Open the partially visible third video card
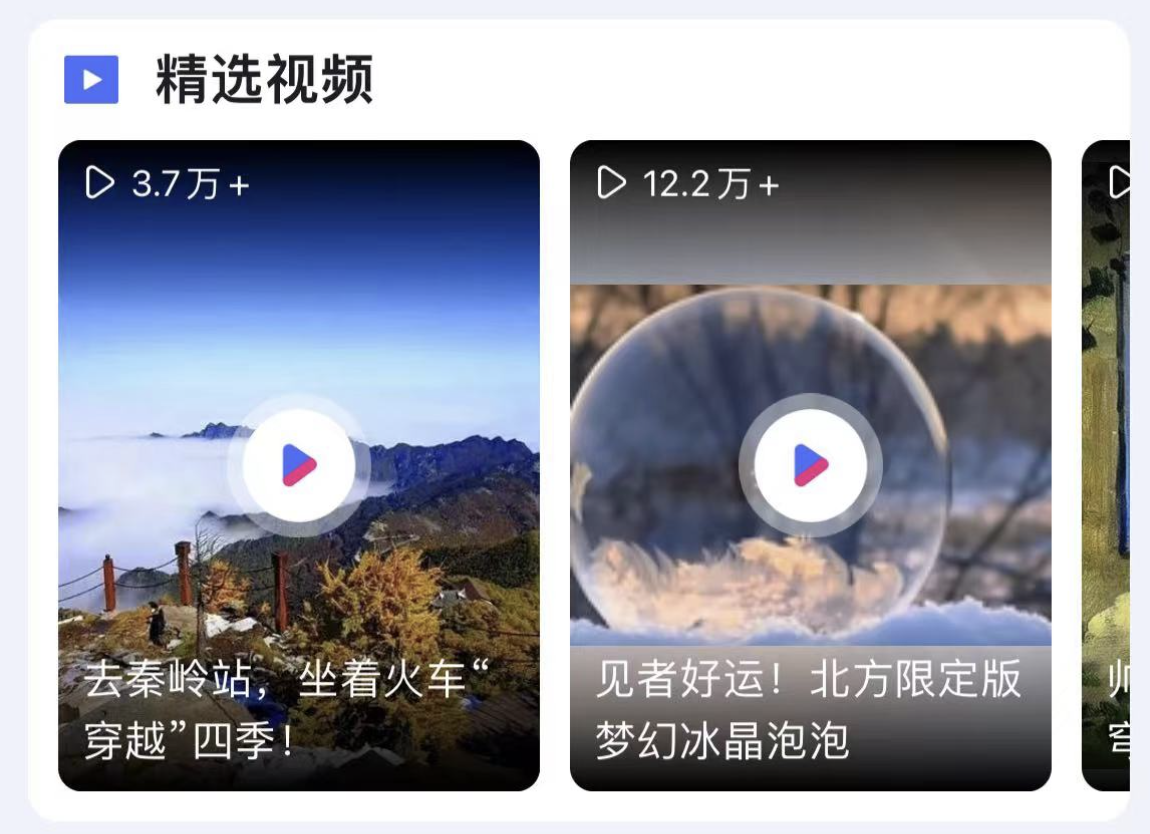The image size is (1150, 834). click(x=1108, y=465)
